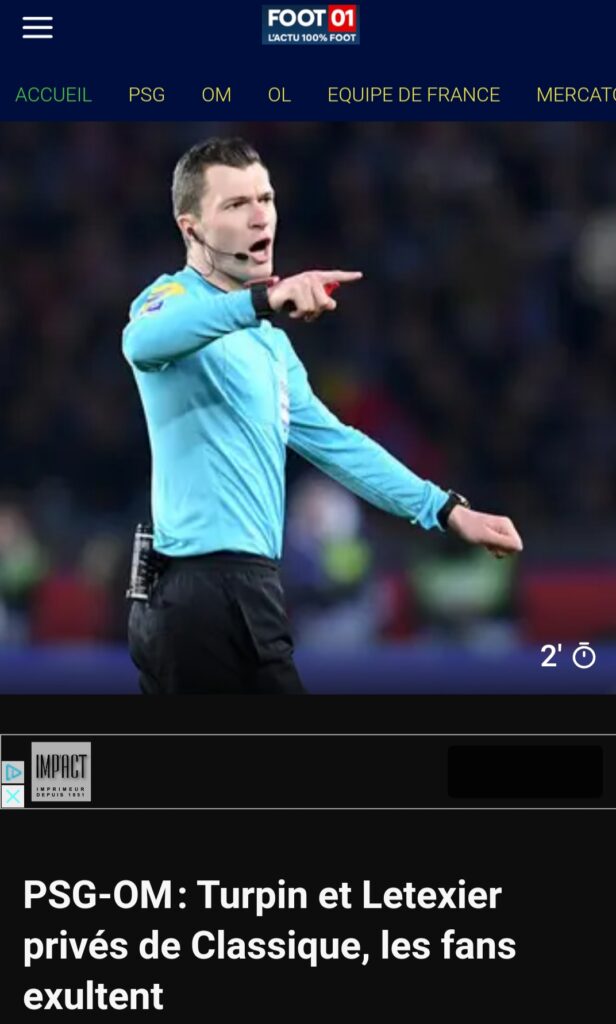The height and width of the screenshot is (1024, 616).
Task: Go to the Foot 01 homepage logo
Action: tap(310, 25)
